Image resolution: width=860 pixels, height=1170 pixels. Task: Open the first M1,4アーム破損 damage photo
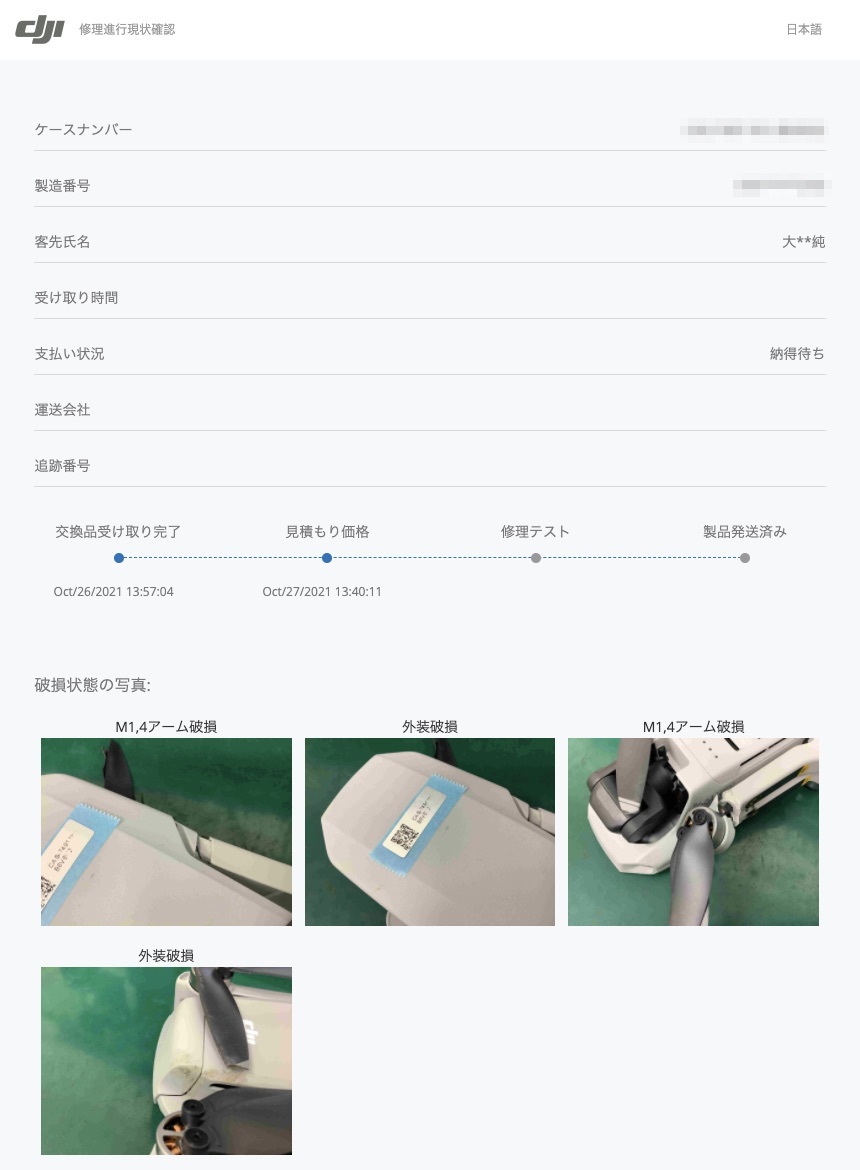(166, 832)
